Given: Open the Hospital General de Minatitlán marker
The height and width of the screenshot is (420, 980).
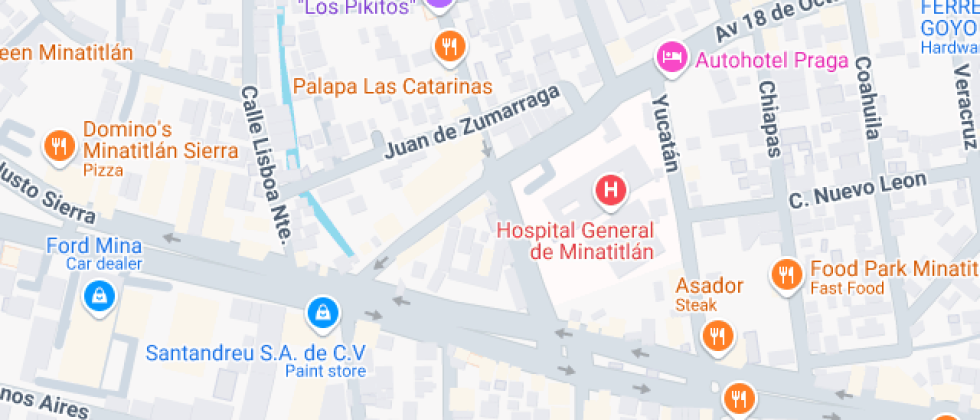Looking at the screenshot, I should [x=610, y=188].
